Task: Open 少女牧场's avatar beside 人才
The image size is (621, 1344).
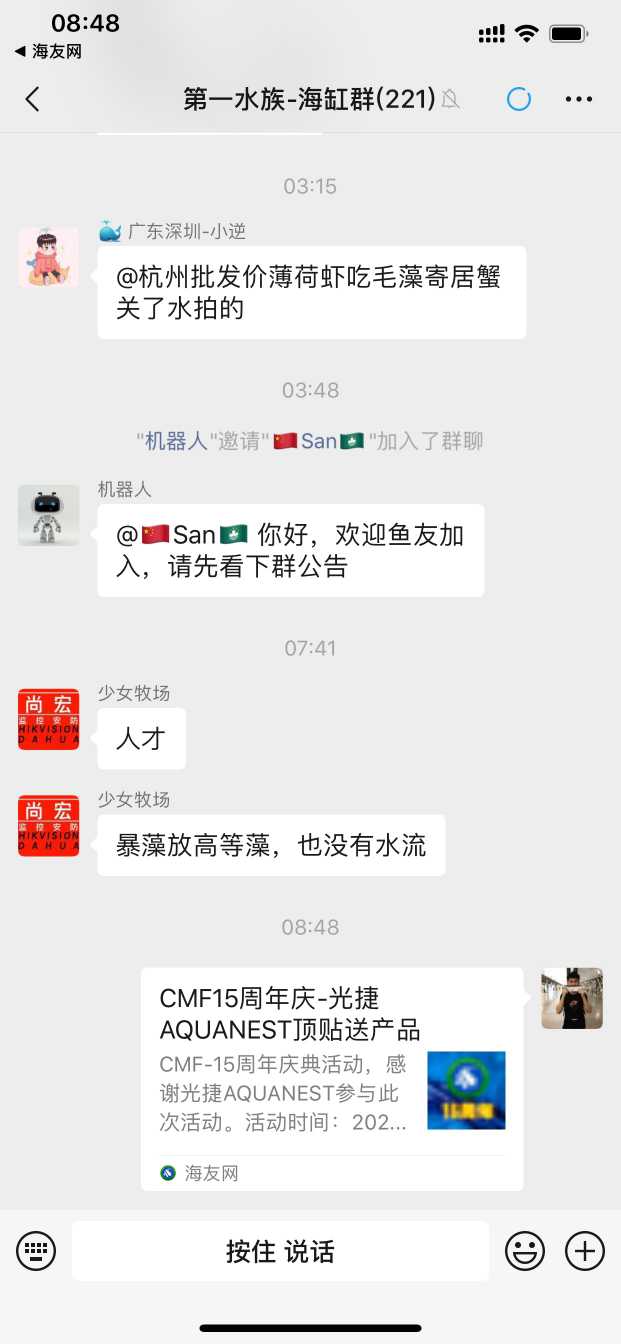Action: [x=48, y=719]
